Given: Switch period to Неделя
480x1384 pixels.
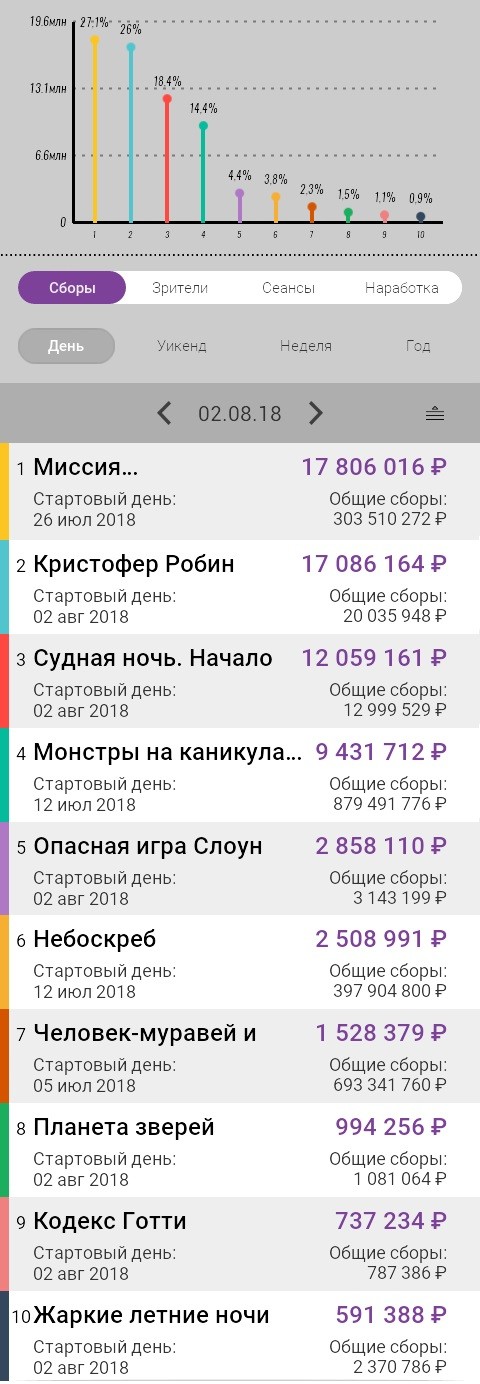Looking at the screenshot, I should point(305,346).
